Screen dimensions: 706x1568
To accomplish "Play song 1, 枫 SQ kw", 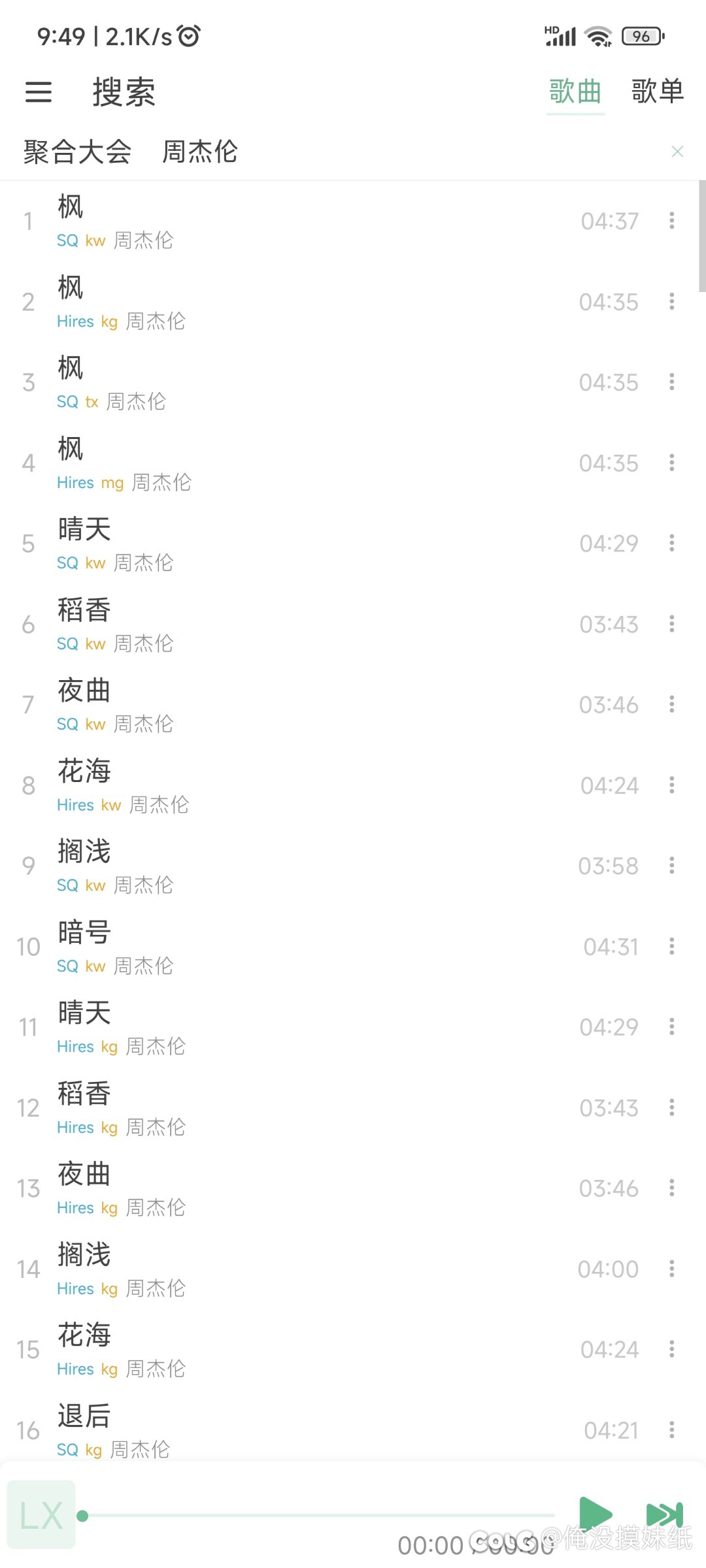I will [294, 221].
